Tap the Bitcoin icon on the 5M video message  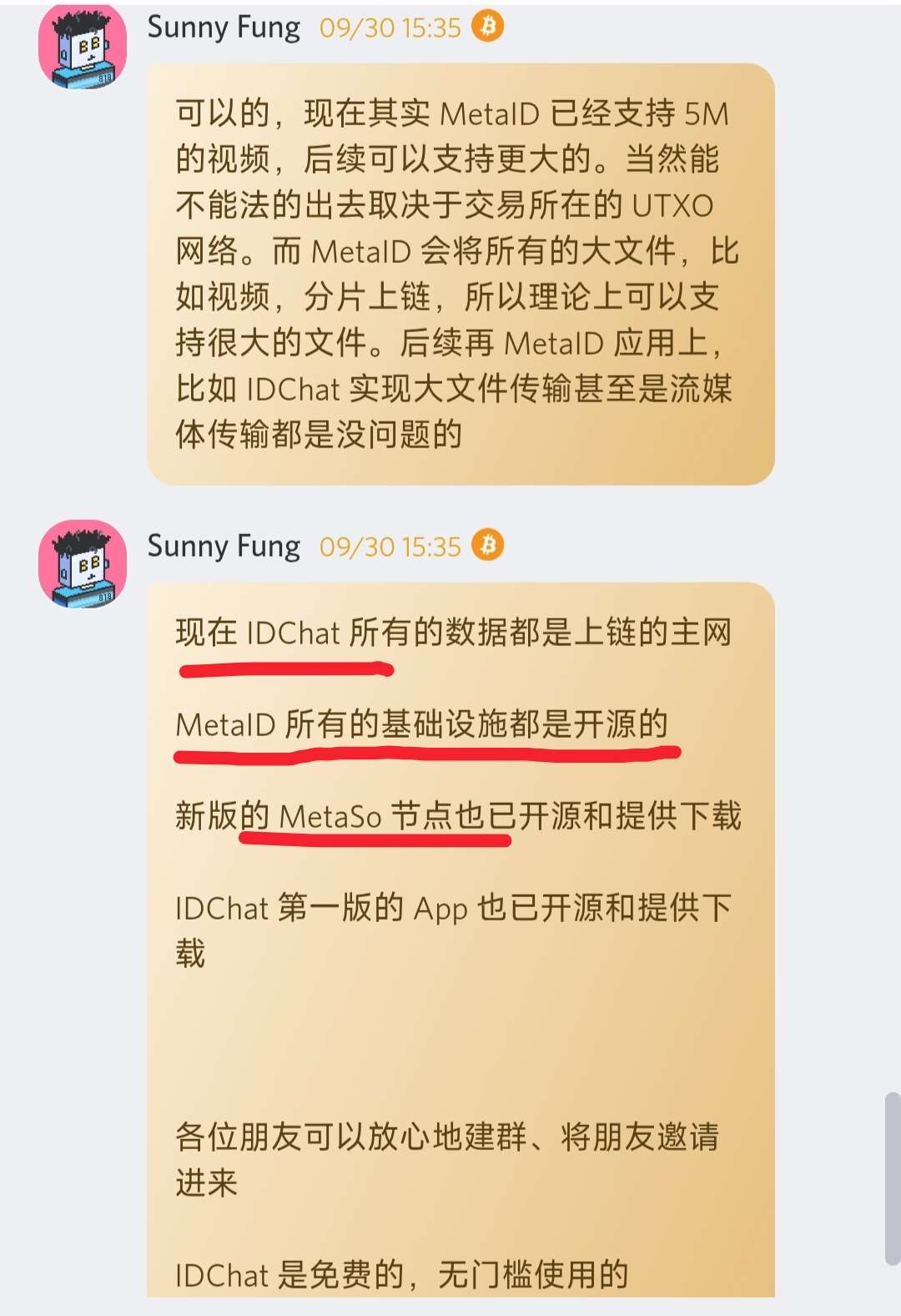click(488, 27)
